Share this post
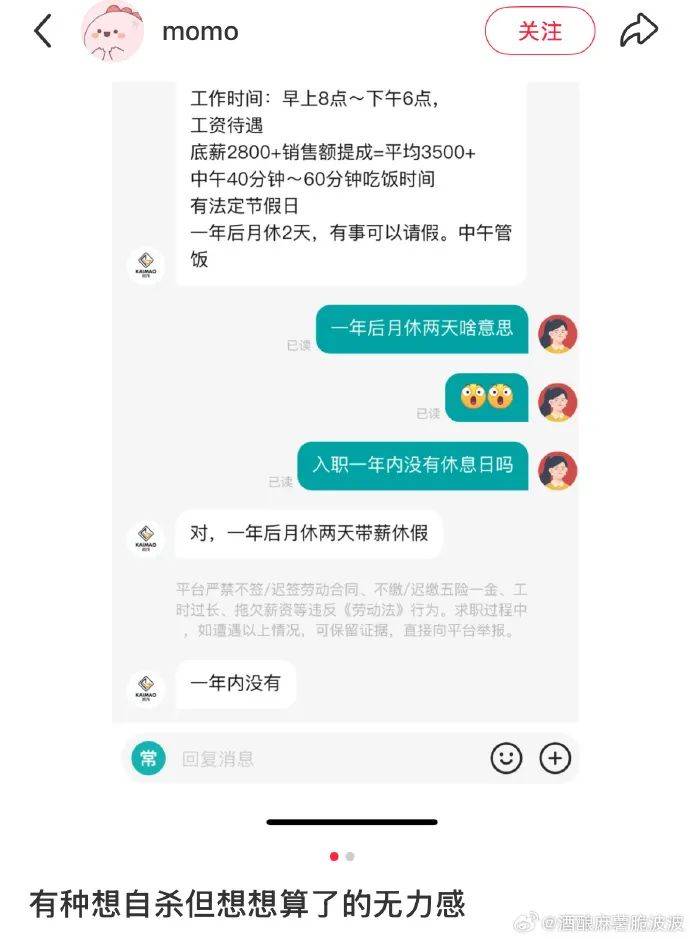This screenshot has width=690, height=939. pos(639,31)
